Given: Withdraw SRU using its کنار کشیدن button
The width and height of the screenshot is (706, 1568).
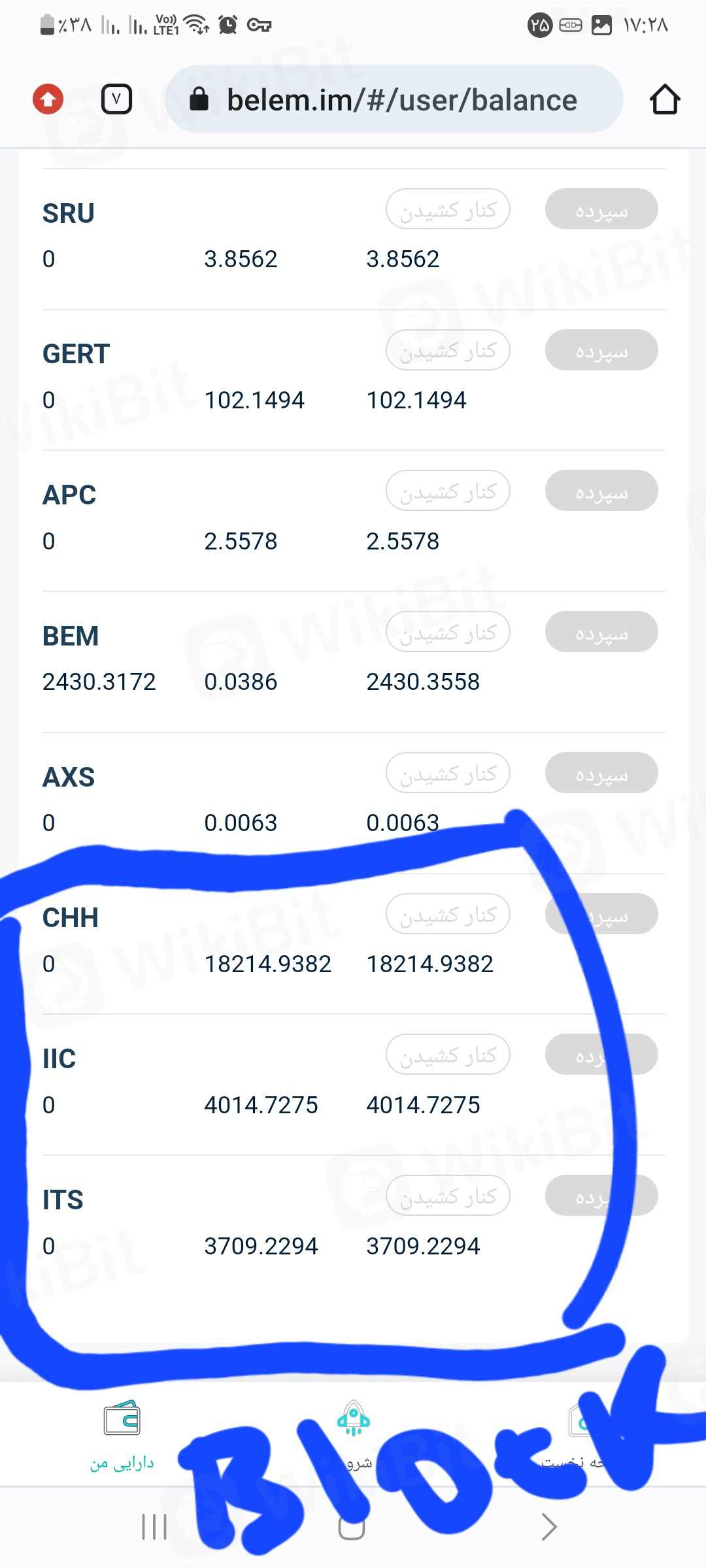Looking at the screenshot, I should point(448,210).
